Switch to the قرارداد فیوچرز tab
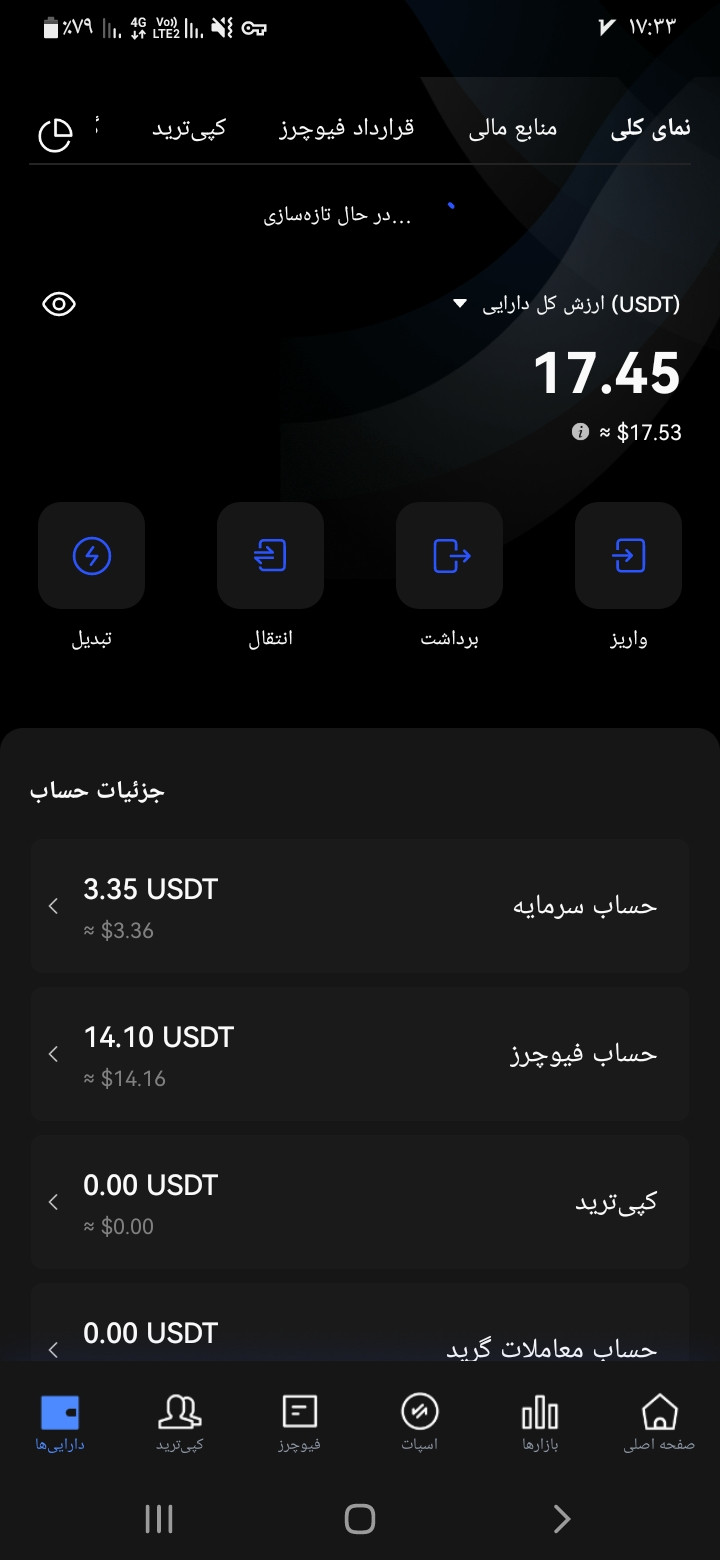 tap(346, 128)
